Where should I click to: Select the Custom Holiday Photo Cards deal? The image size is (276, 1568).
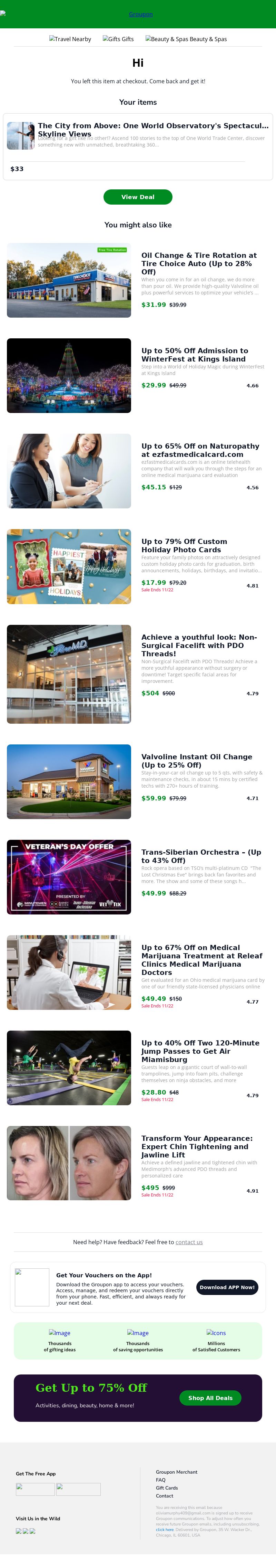(x=184, y=545)
